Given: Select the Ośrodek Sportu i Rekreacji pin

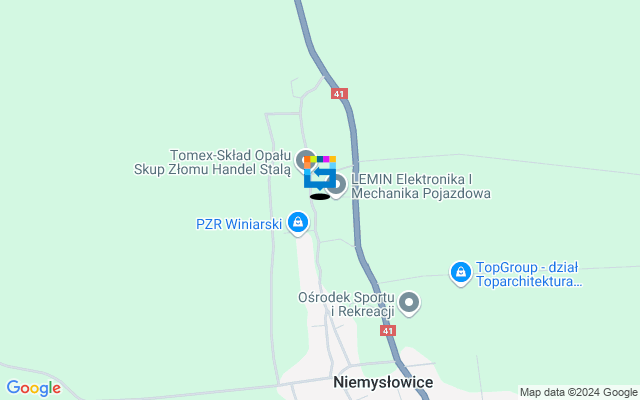Looking at the screenshot, I should point(408,302).
